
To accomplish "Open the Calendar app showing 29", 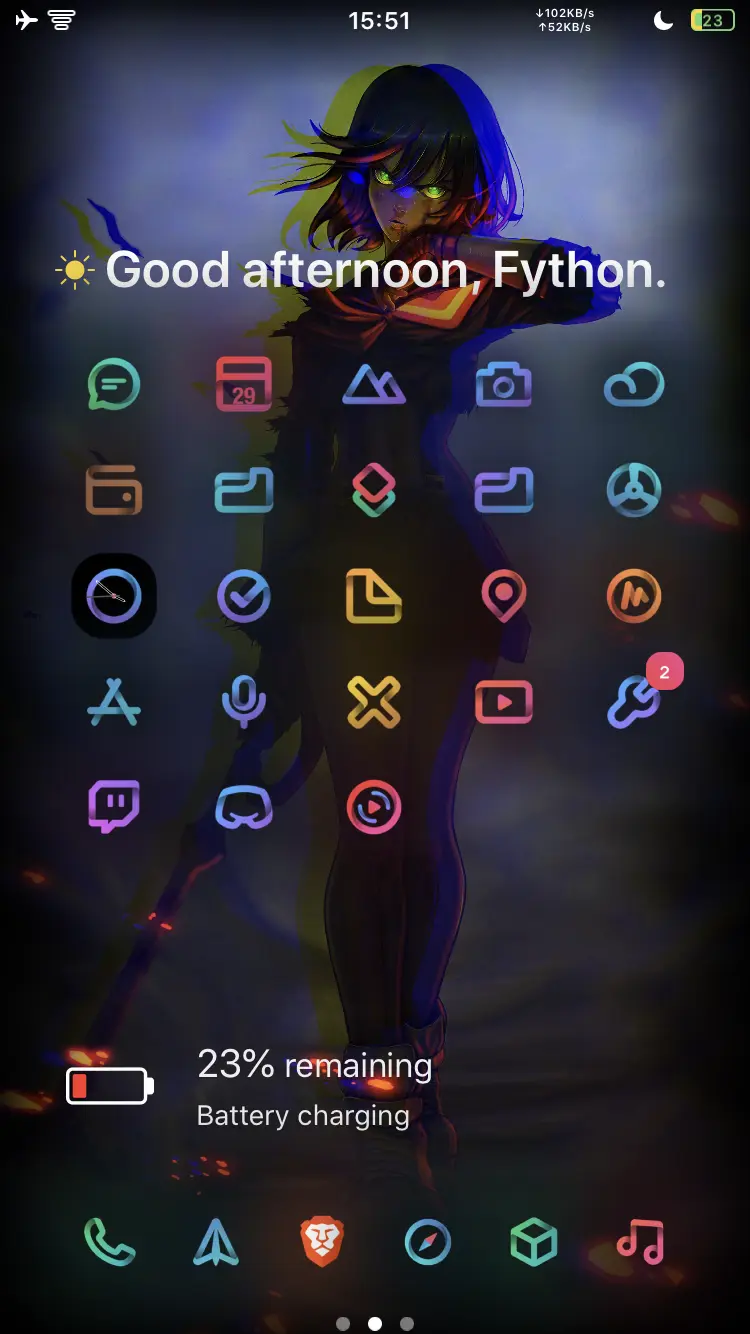I will [244, 384].
